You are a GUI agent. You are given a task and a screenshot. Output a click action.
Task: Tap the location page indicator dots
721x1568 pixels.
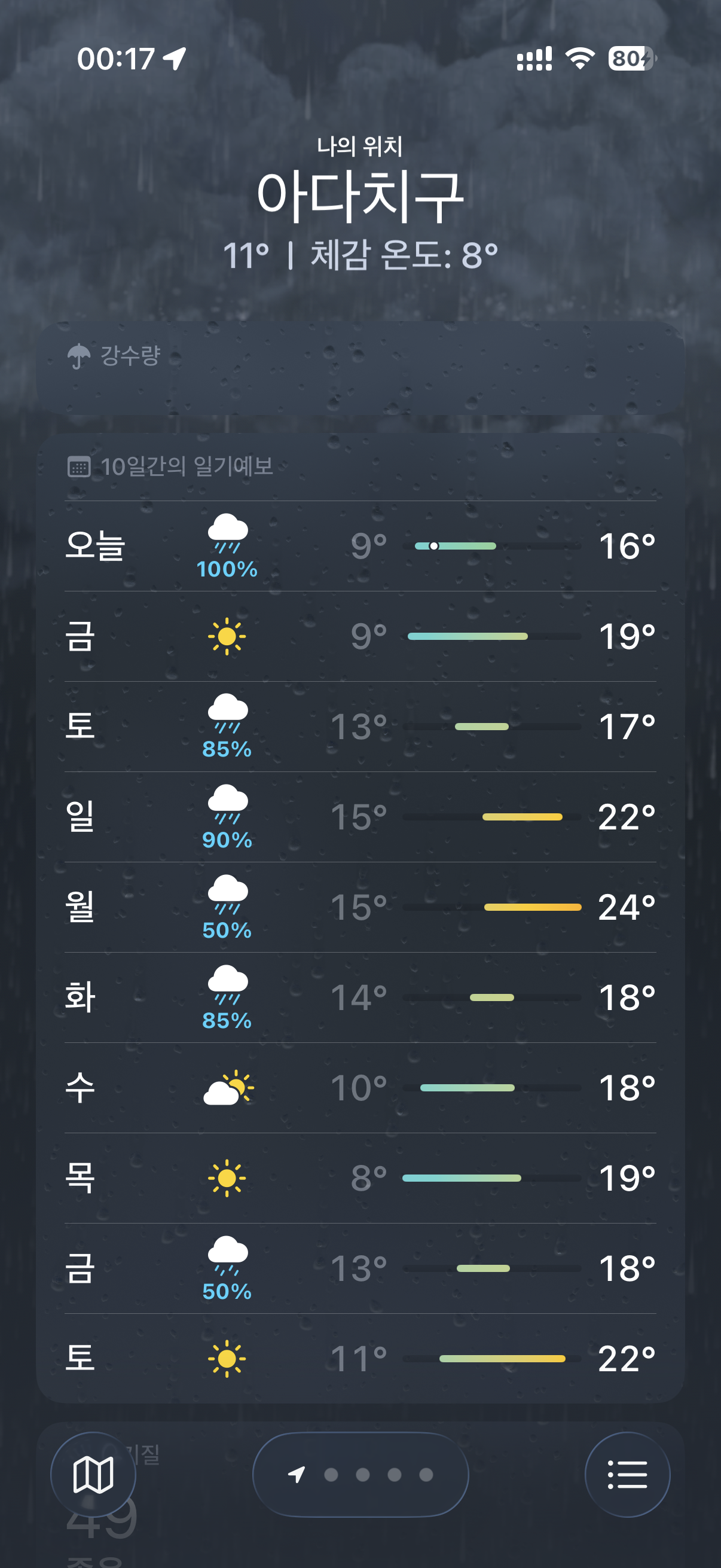coord(361,1474)
